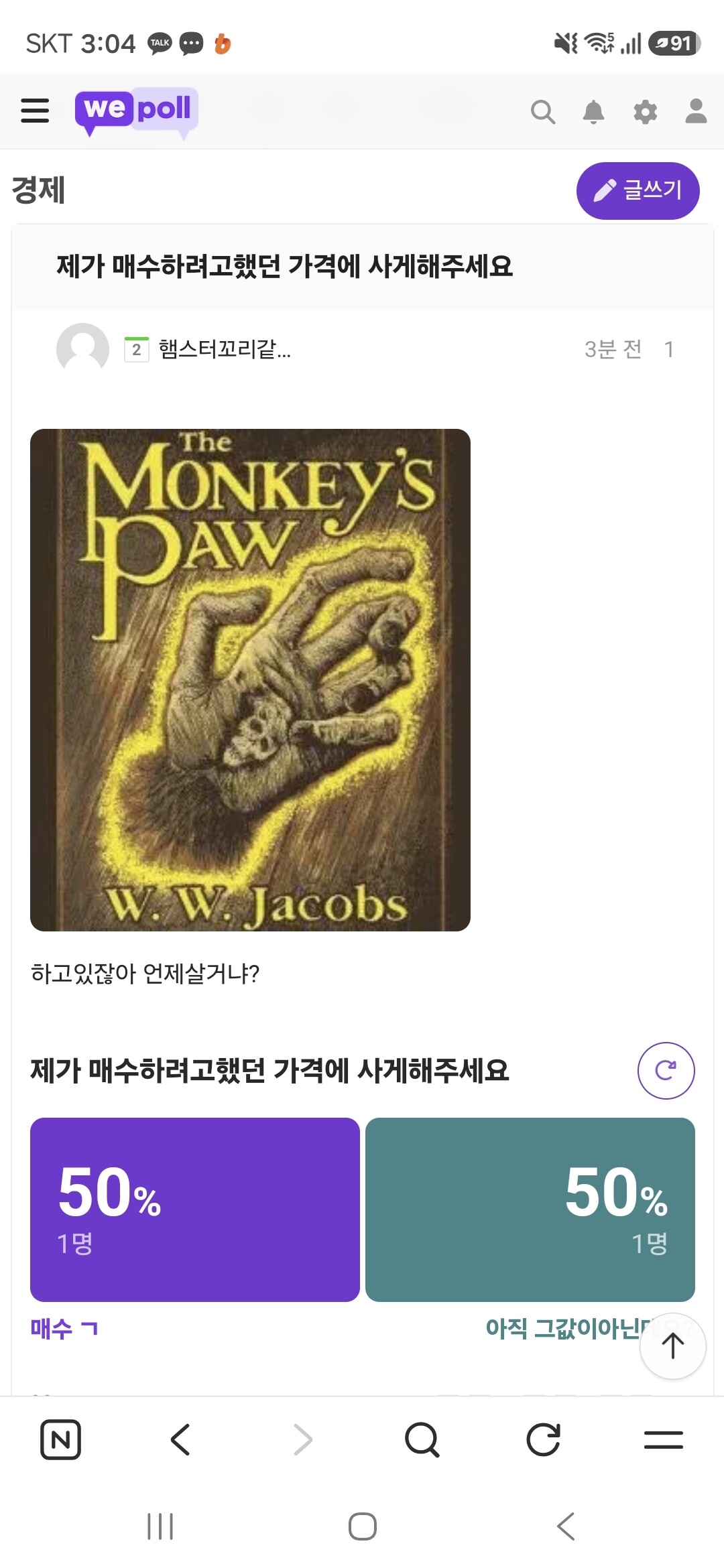Vote for the purple 매수 ㄱ option
This screenshot has width=724, height=1568.
(195, 1210)
